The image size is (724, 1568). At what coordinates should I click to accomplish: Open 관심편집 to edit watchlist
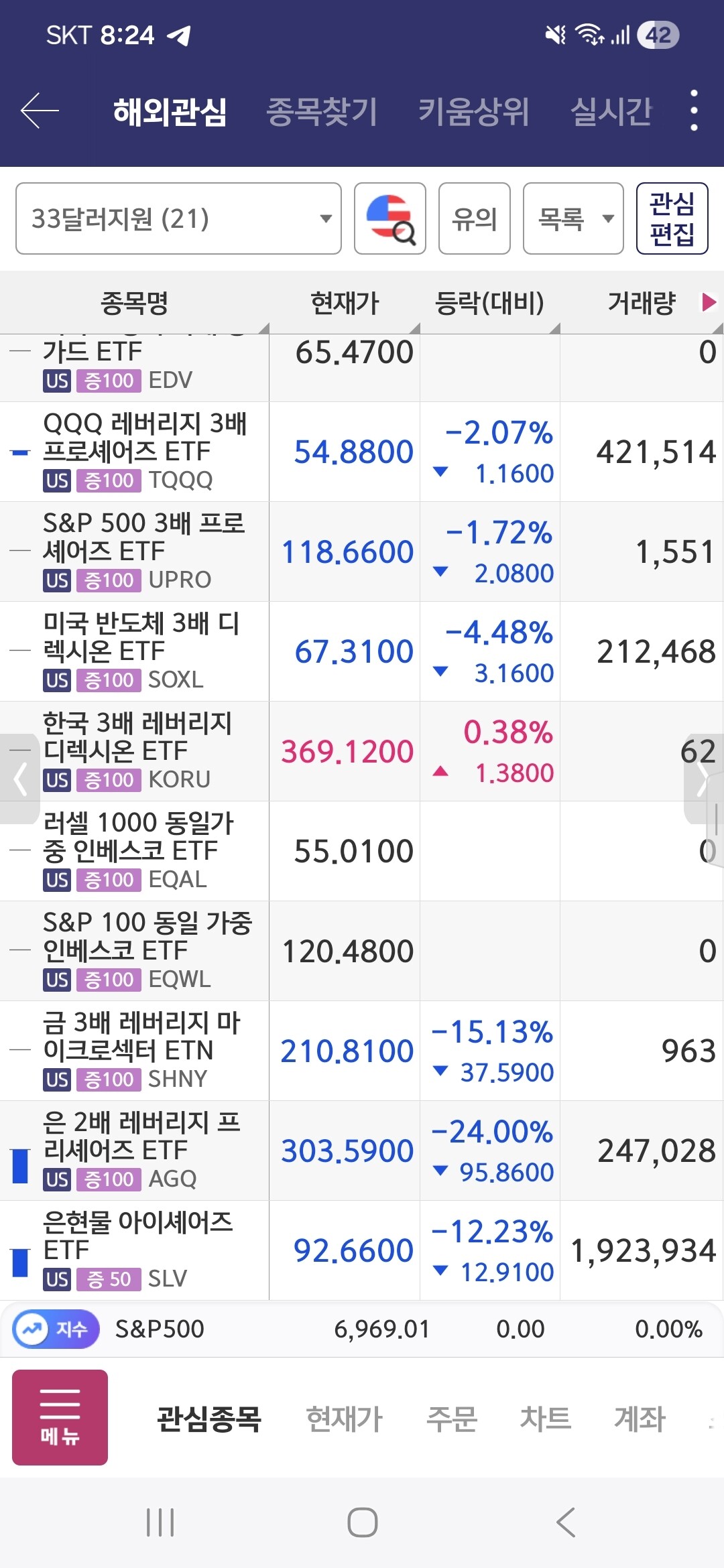(x=672, y=218)
